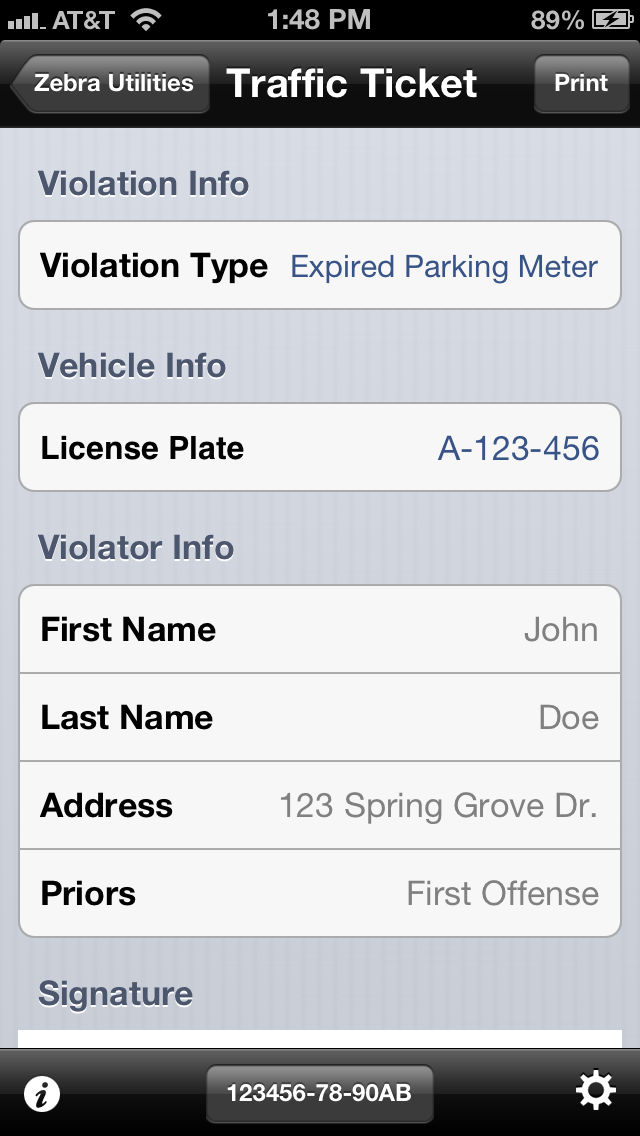This screenshot has height=1136, width=640.
Task: Select the printer 123456-78-90AB button
Action: click(x=320, y=1093)
